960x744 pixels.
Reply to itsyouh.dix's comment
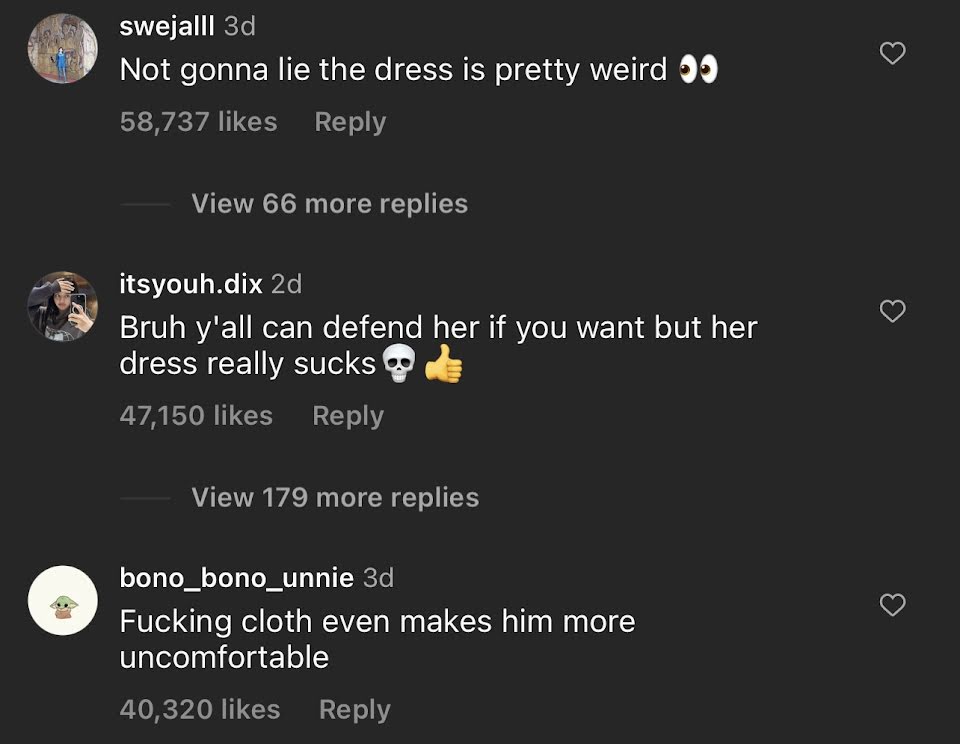[x=348, y=416]
